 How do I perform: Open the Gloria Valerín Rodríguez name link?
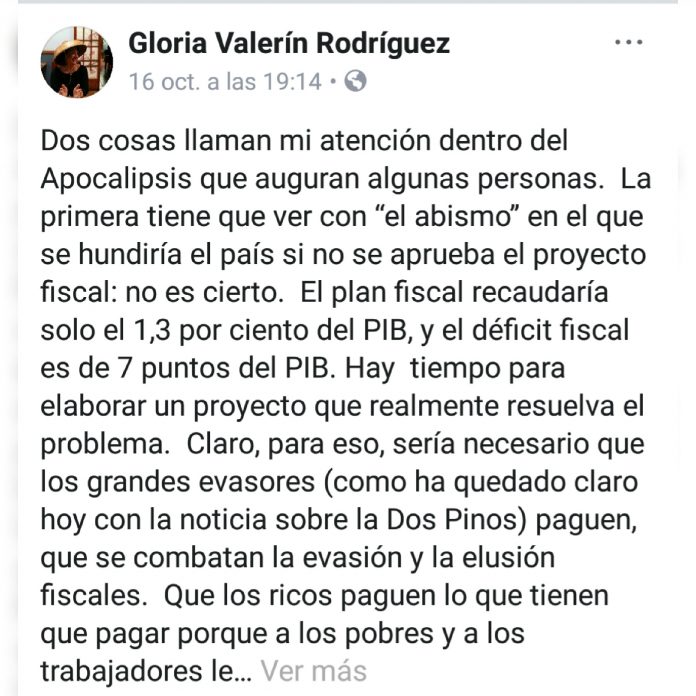point(289,43)
